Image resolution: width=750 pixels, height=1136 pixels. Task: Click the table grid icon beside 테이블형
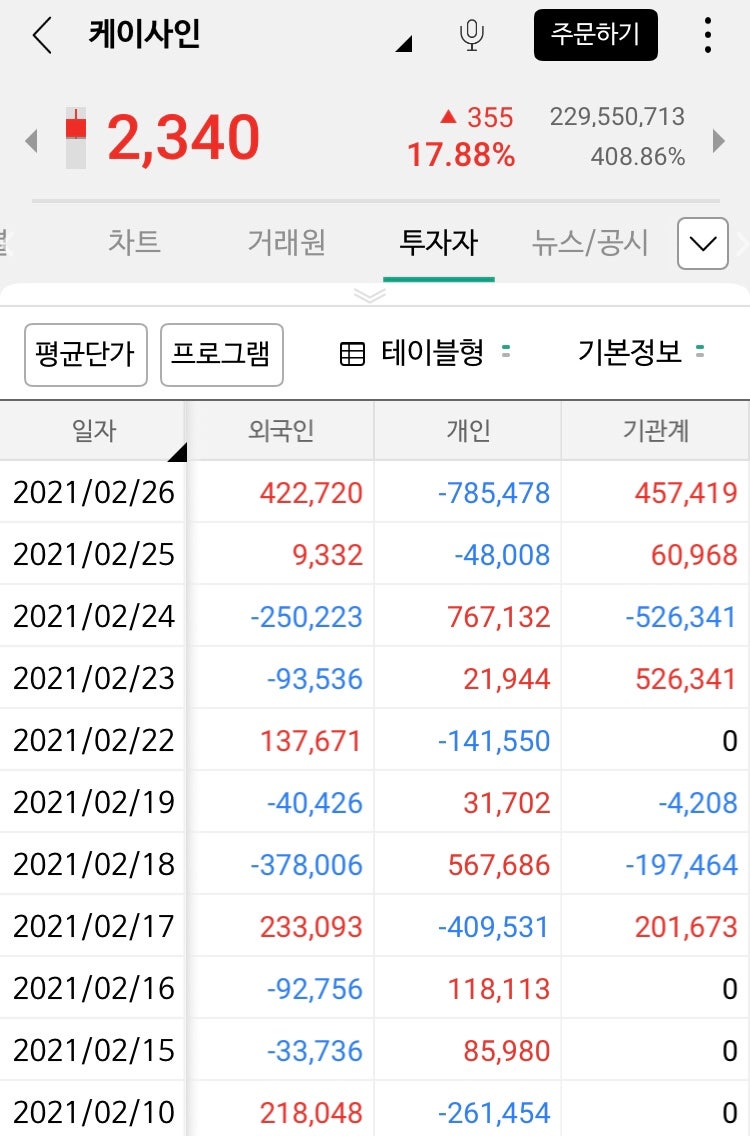click(x=352, y=354)
